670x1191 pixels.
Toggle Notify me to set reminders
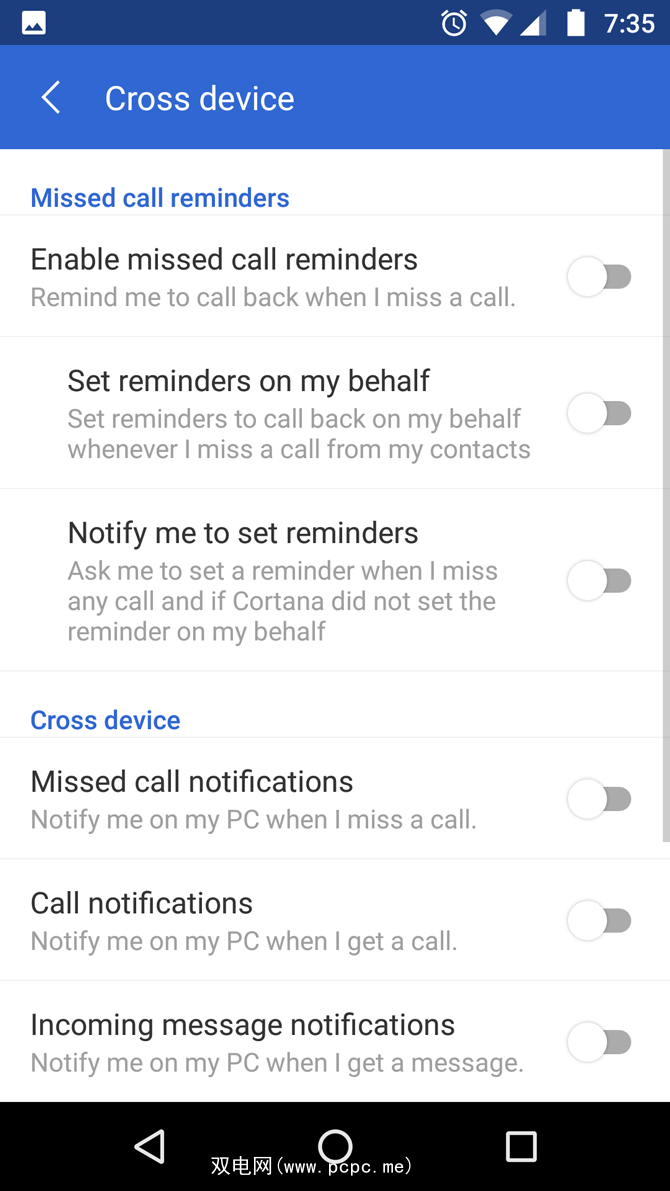[x=599, y=580]
